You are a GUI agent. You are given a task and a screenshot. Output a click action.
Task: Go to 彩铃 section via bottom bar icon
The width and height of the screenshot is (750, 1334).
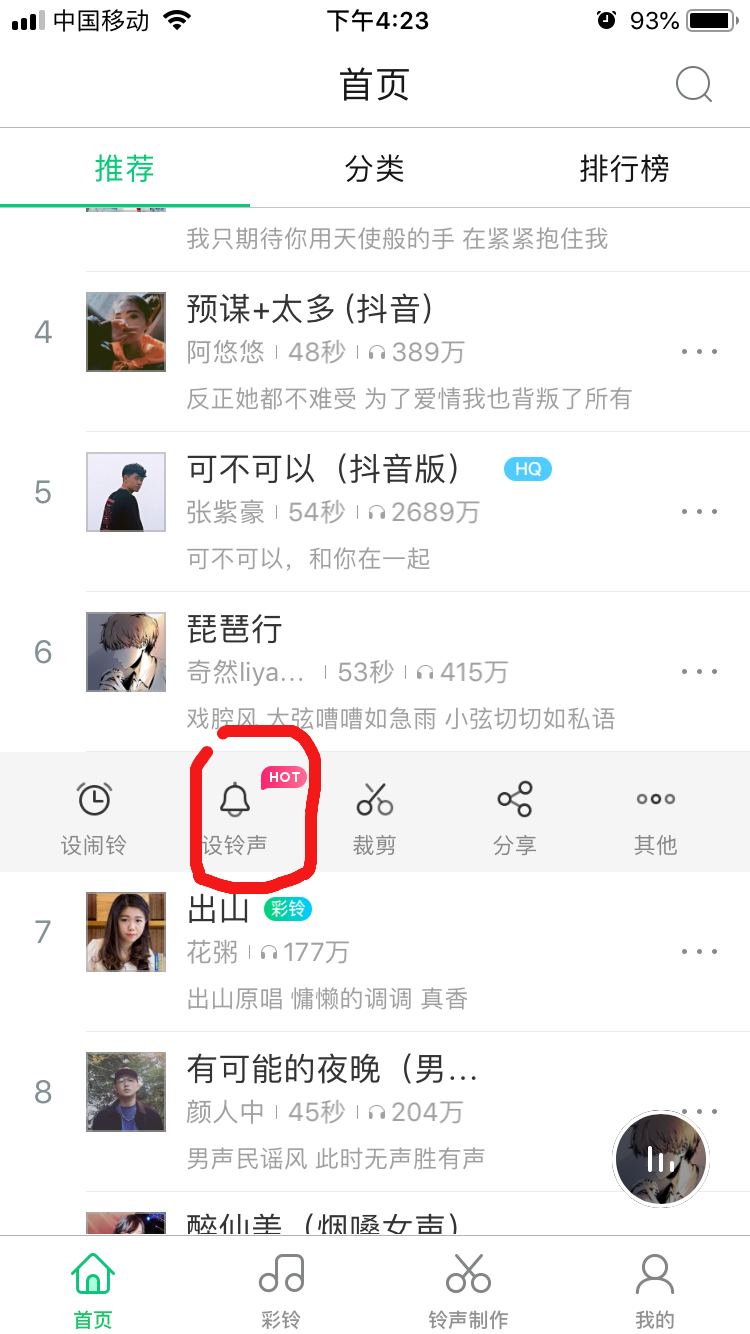pos(280,1287)
